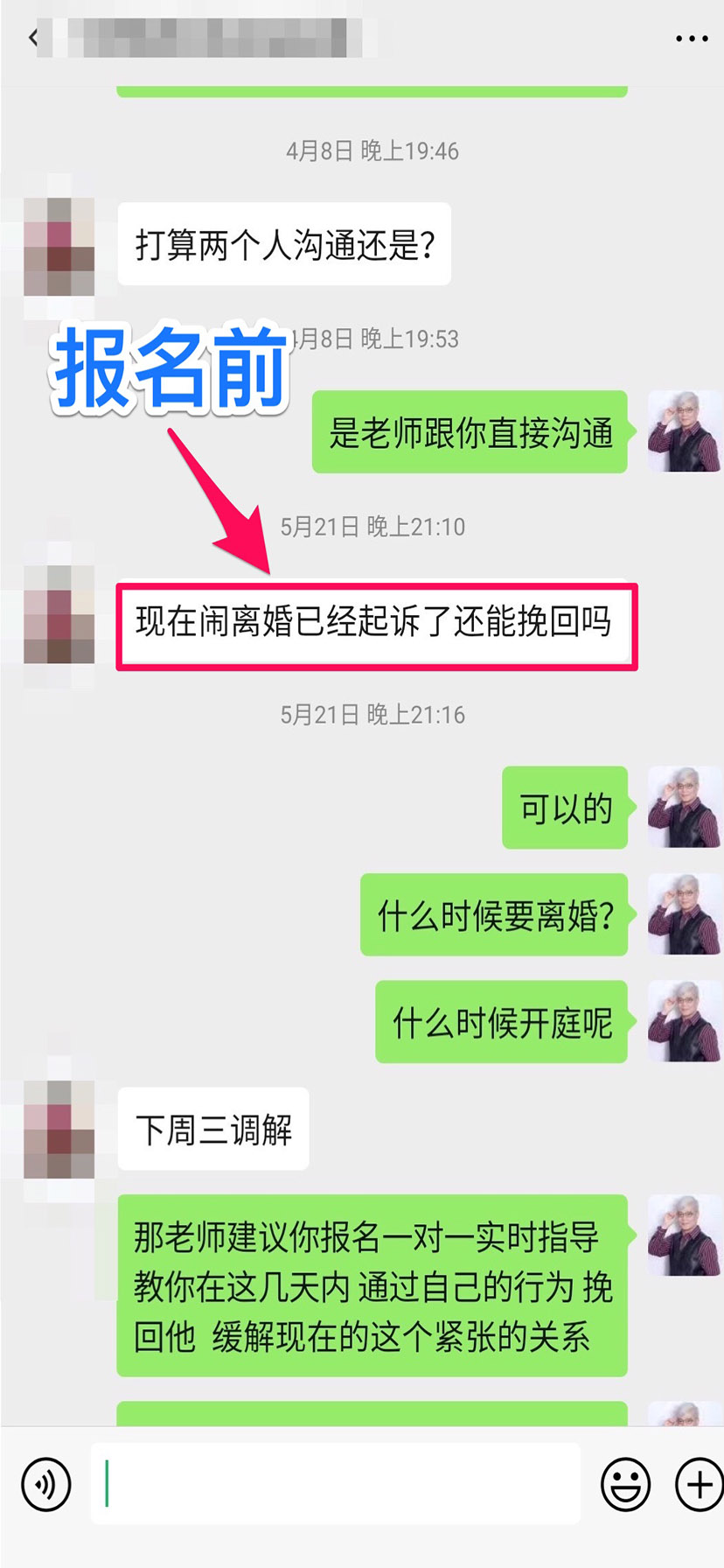This screenshot has height=1568, width=724.
Task: Open the plus attachments menu
Action: coord(699,1484)
